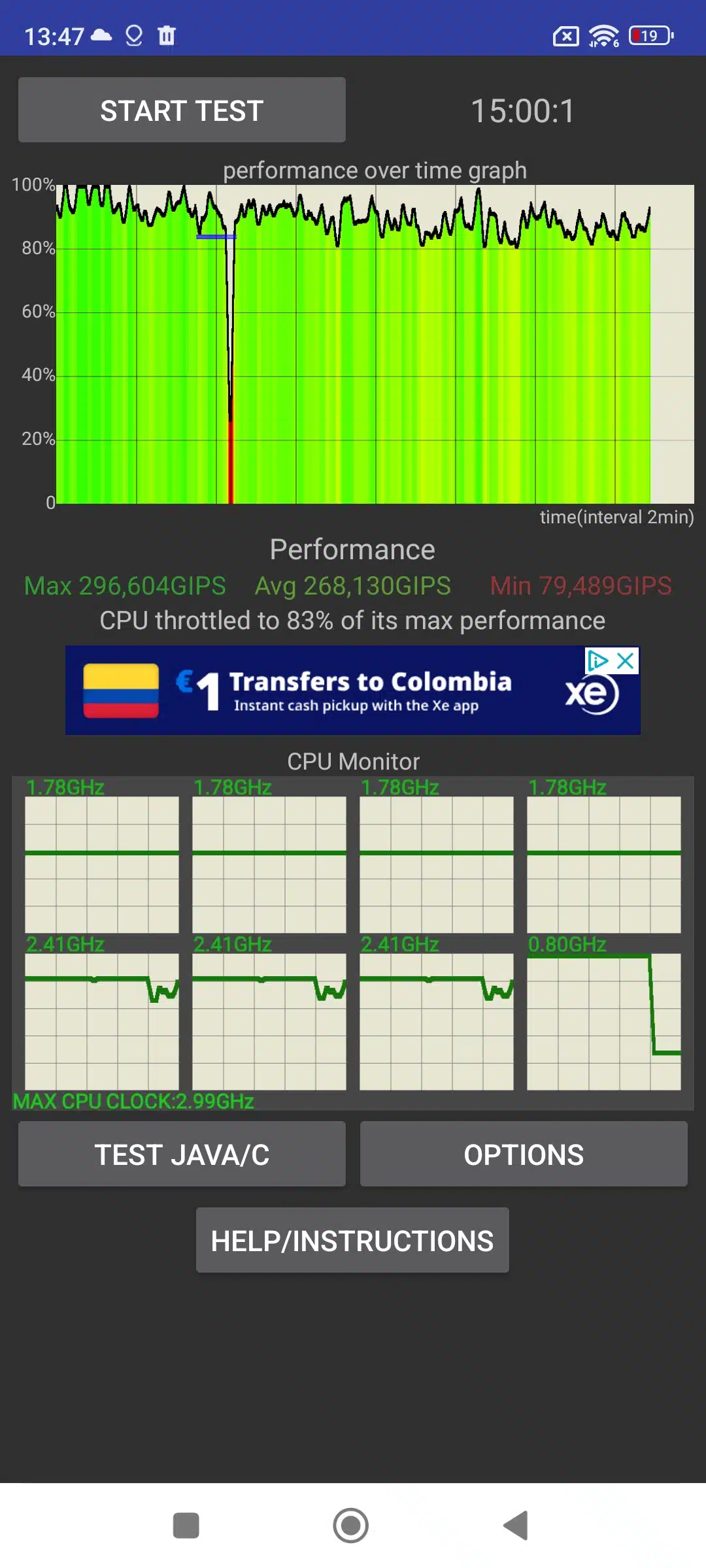The height and width of the screenshot is (1568, 706).
Task: Go to the home screen
Action: (x=351, y=1526)
